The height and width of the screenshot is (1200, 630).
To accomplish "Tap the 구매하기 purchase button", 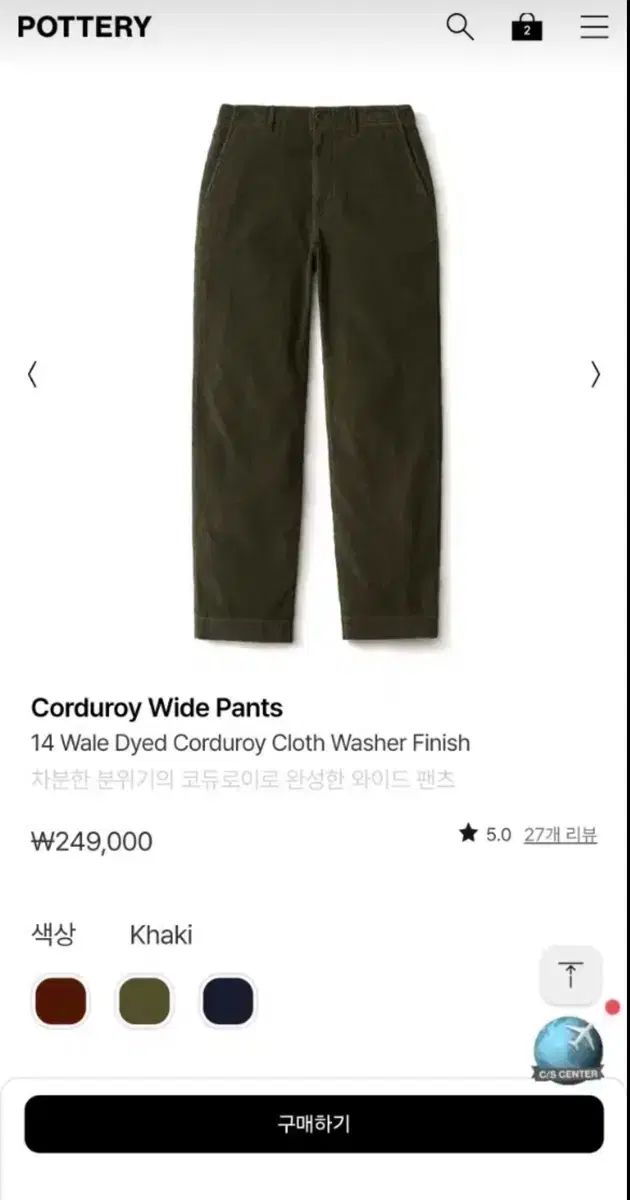I will pos(314,1124).
